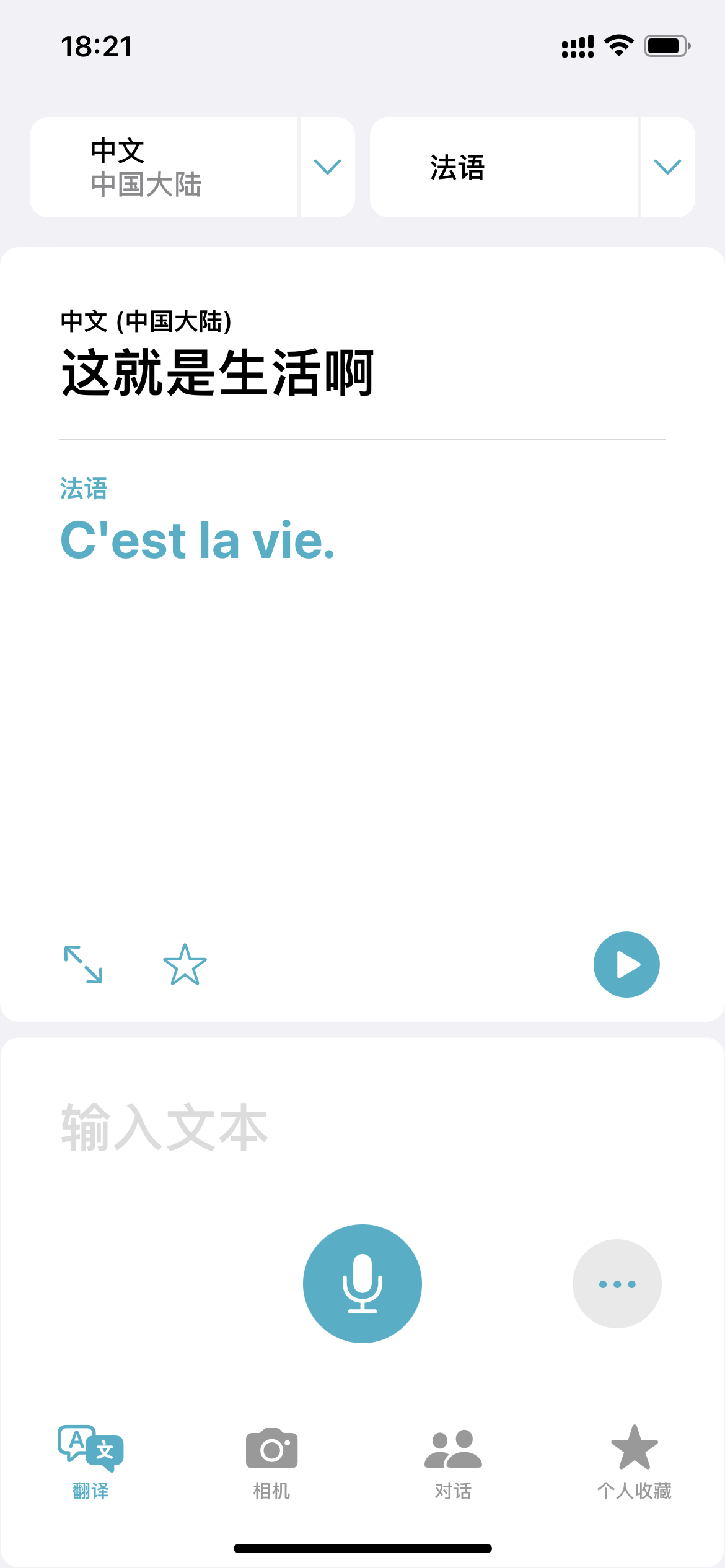The image size is (725, 1568).
Task: Switch to the 对话 tab
Action: click(x=453, y=1463)
